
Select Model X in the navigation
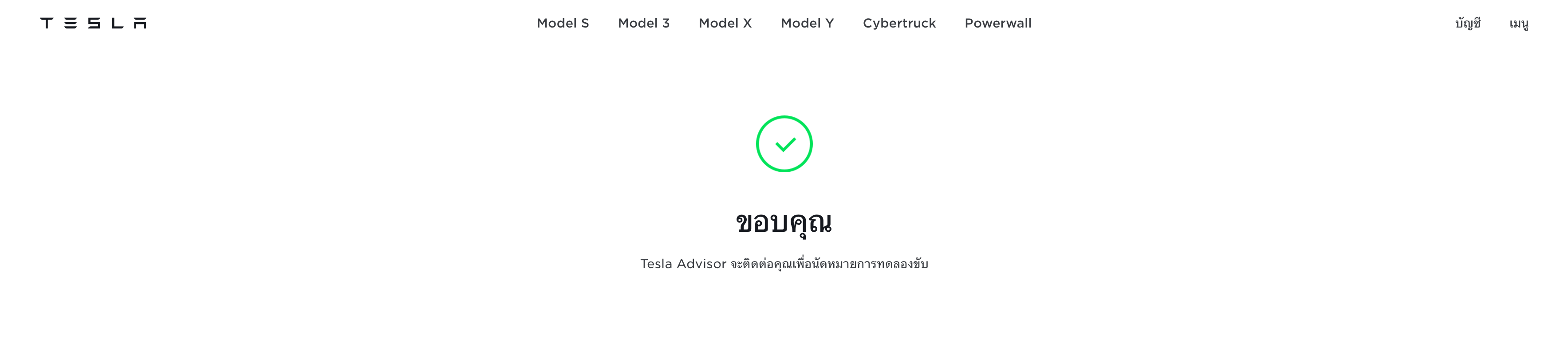coord(725,23)
